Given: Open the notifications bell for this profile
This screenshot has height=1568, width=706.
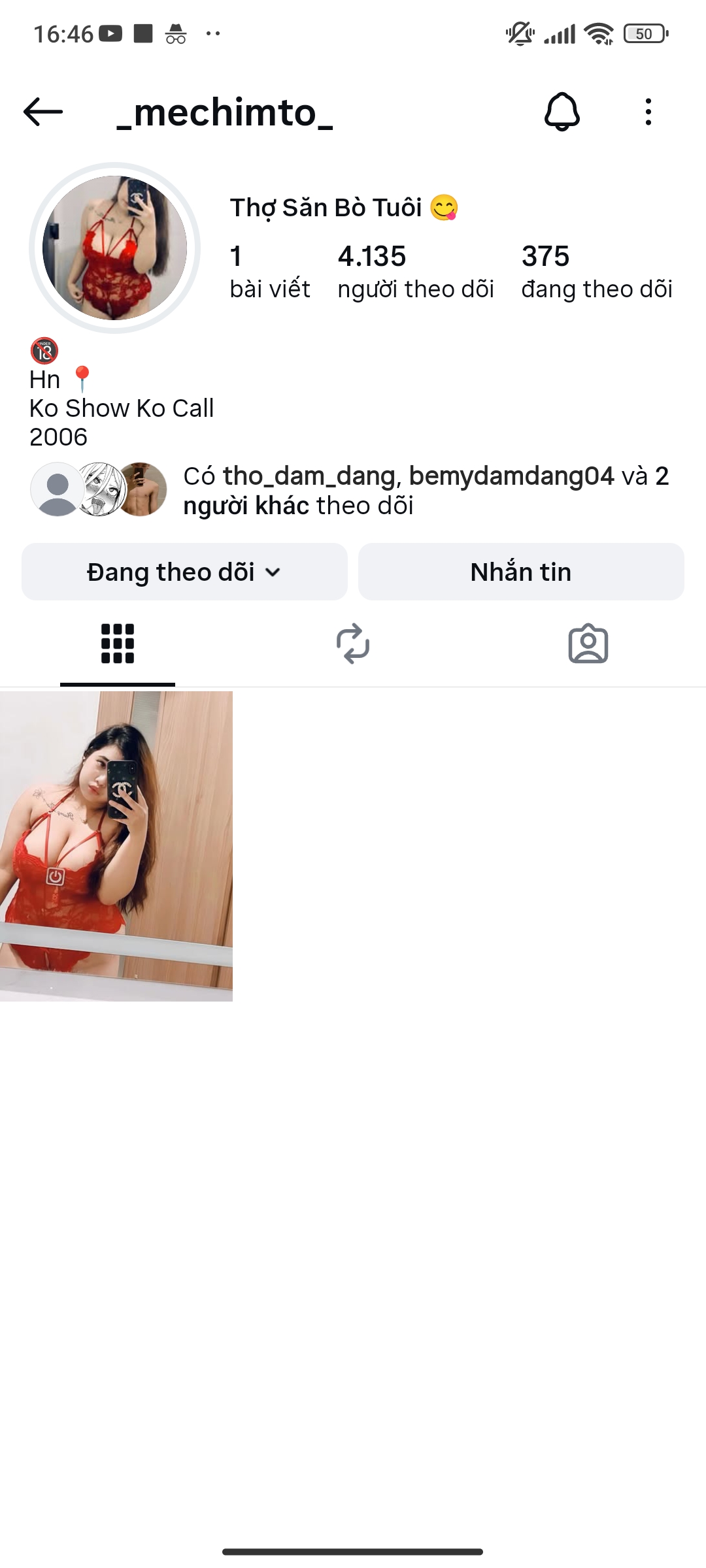Looking at the screenshot, I should point(562,112).
